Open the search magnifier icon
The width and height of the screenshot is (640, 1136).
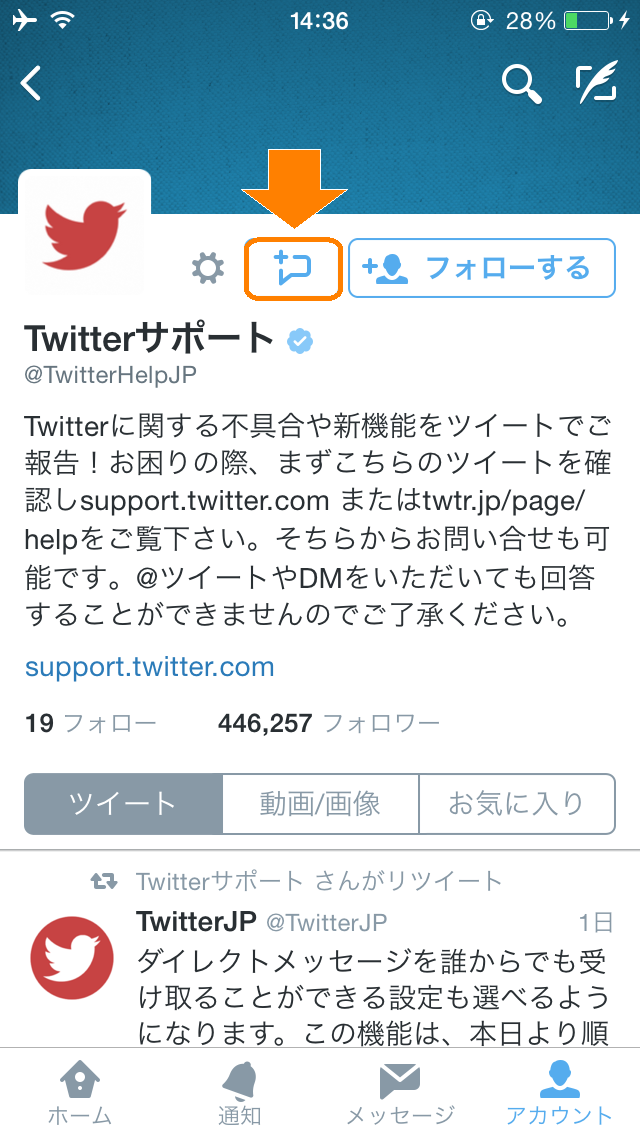[521, 84]
